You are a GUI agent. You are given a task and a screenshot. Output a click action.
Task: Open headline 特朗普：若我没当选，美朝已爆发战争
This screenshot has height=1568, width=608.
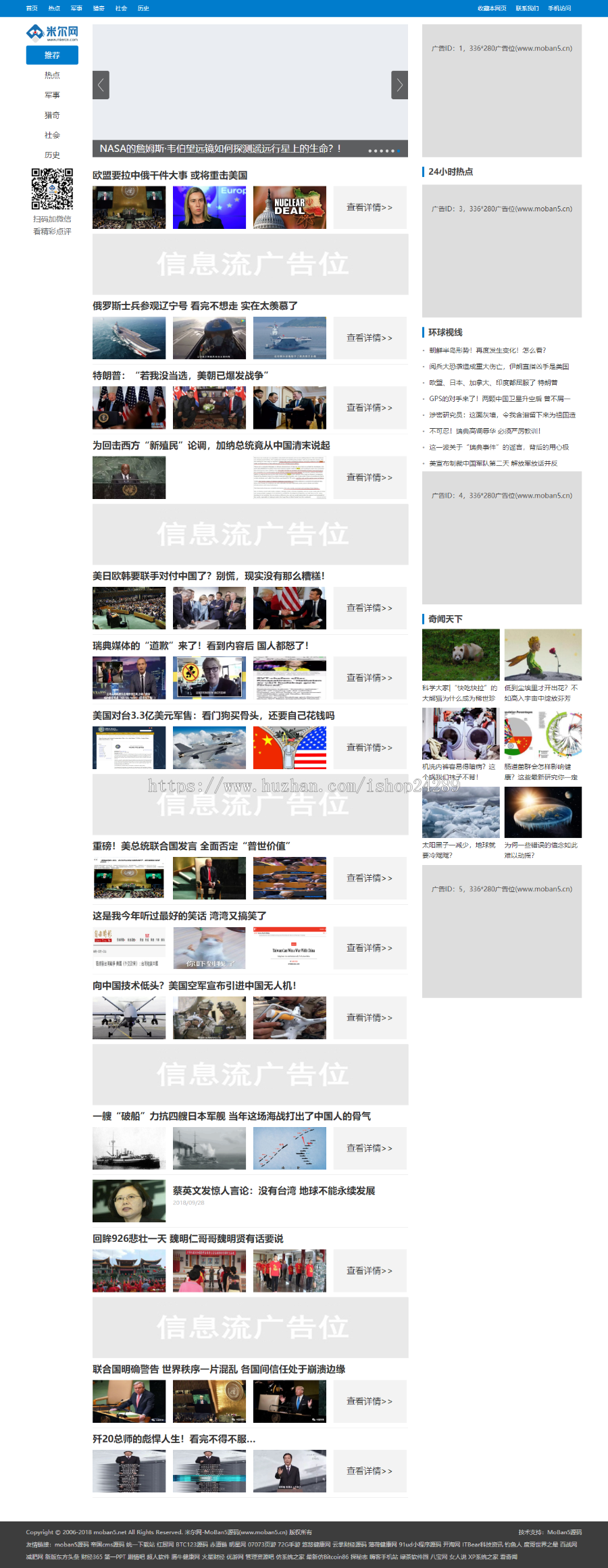pos(181,375)
